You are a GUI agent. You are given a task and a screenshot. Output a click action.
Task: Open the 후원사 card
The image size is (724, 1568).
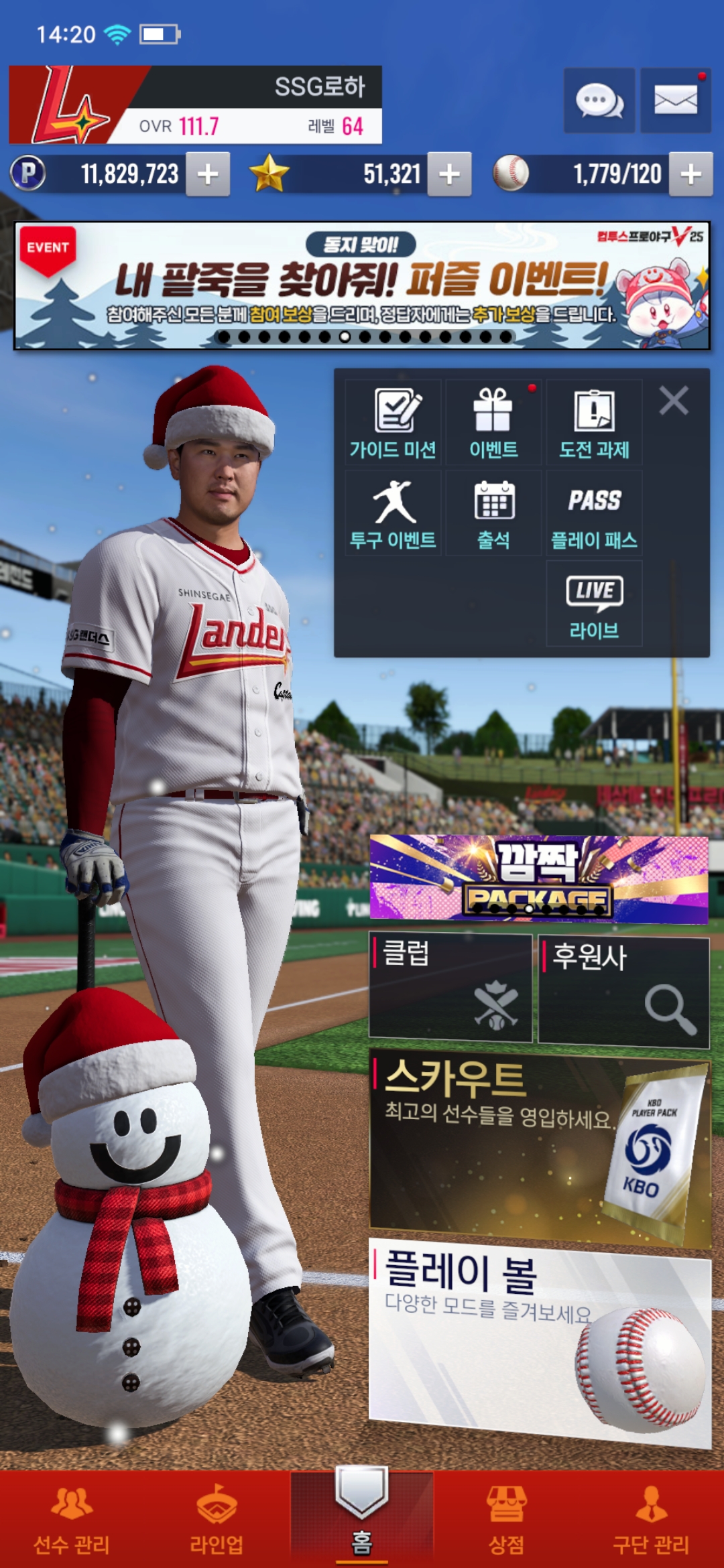tap(623, 990)
